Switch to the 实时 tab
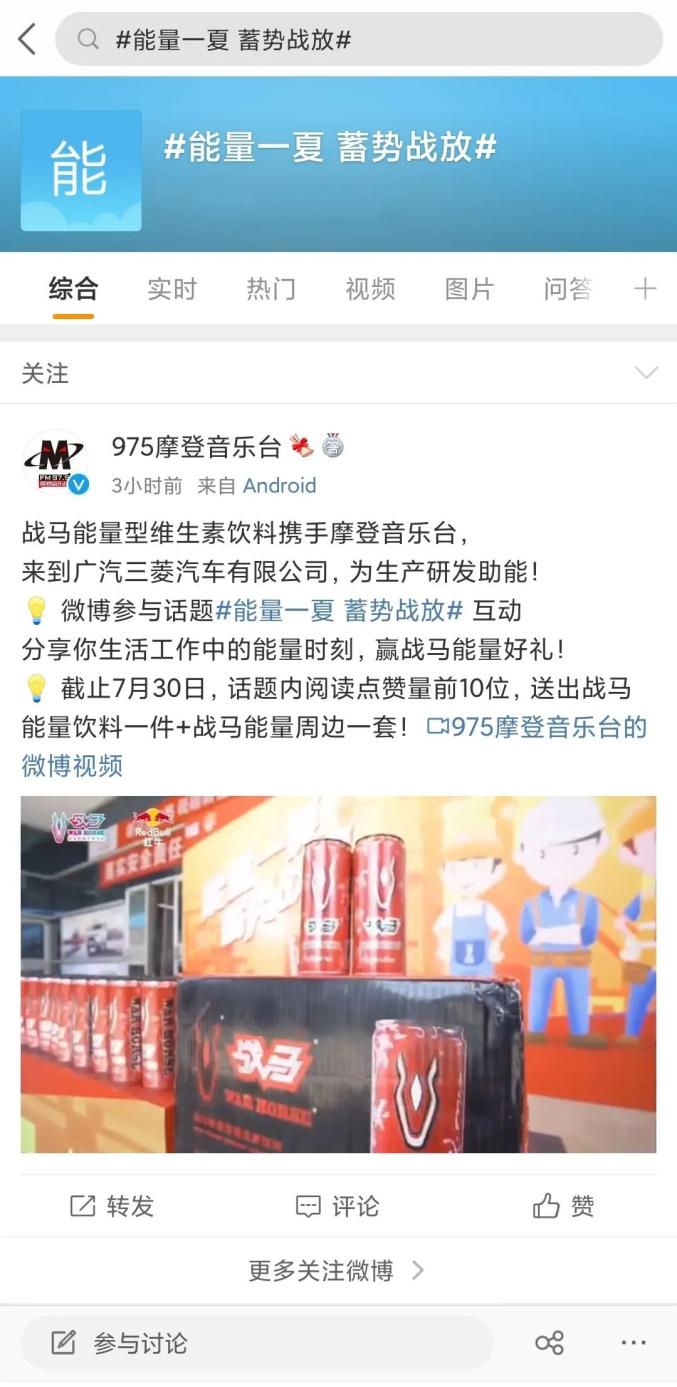 172,290
